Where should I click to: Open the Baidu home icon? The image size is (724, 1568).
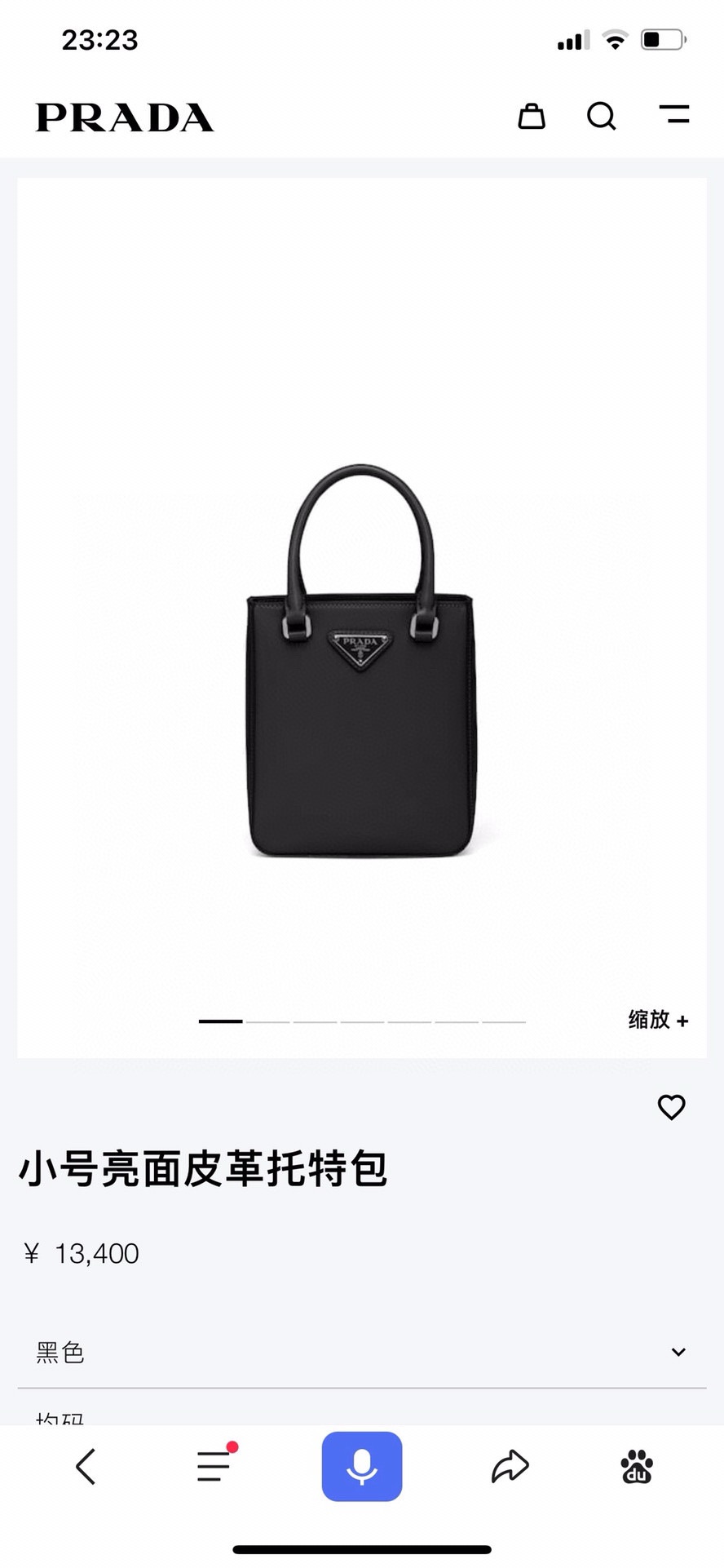pos(637,1467)
